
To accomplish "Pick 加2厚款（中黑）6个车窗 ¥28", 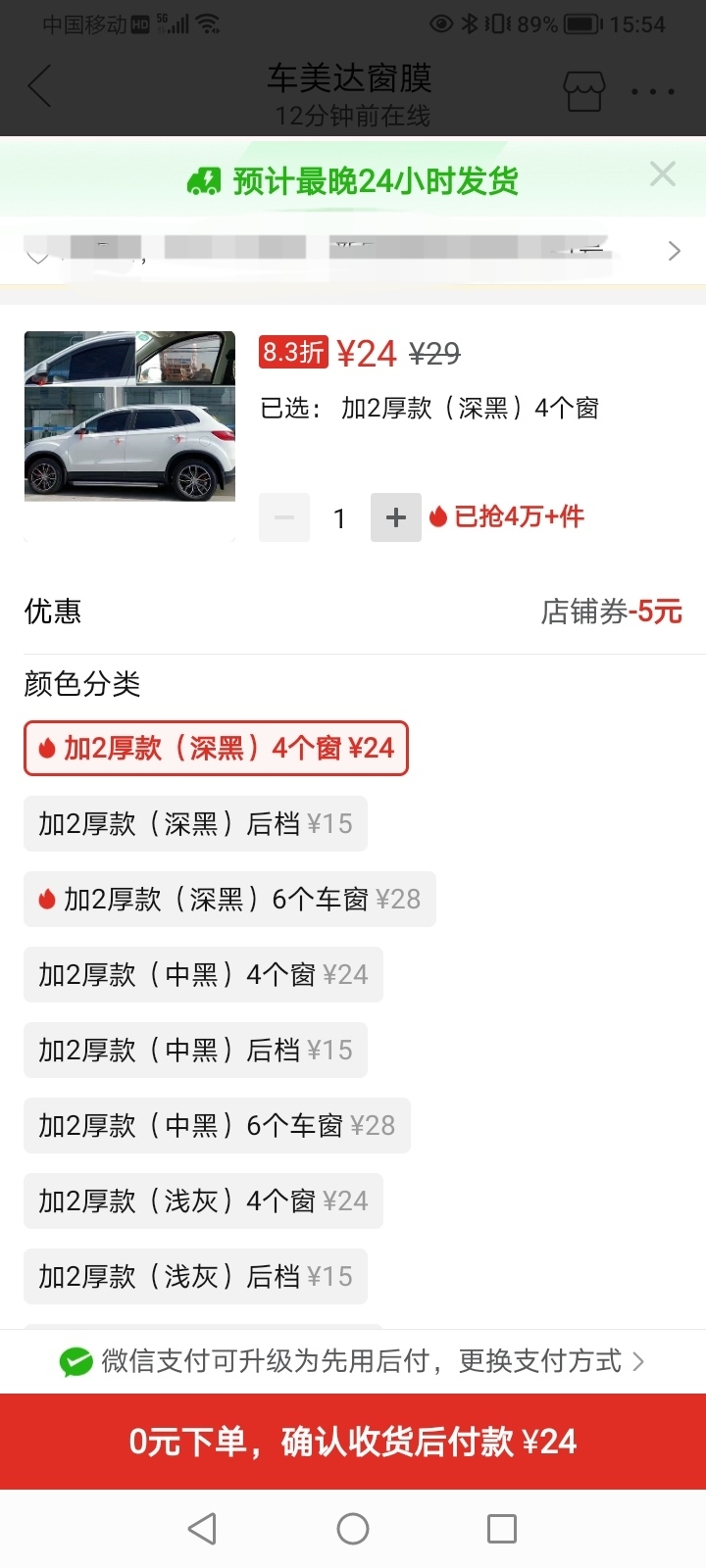I will 217,1126.
